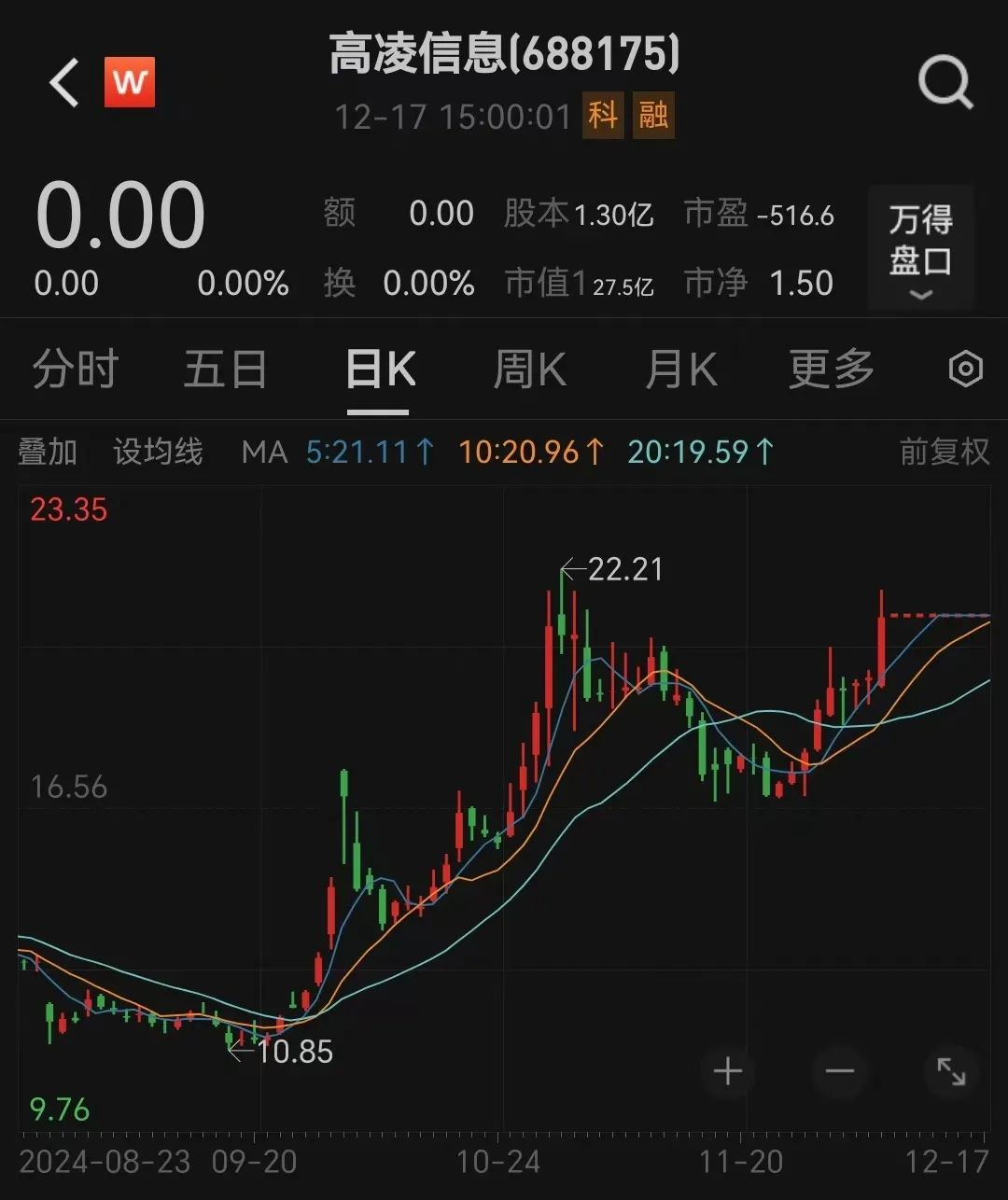Open the Wind app home via W logo
The width and height of the screenshot is (1008, 1200).
click(x=130, y=83)
